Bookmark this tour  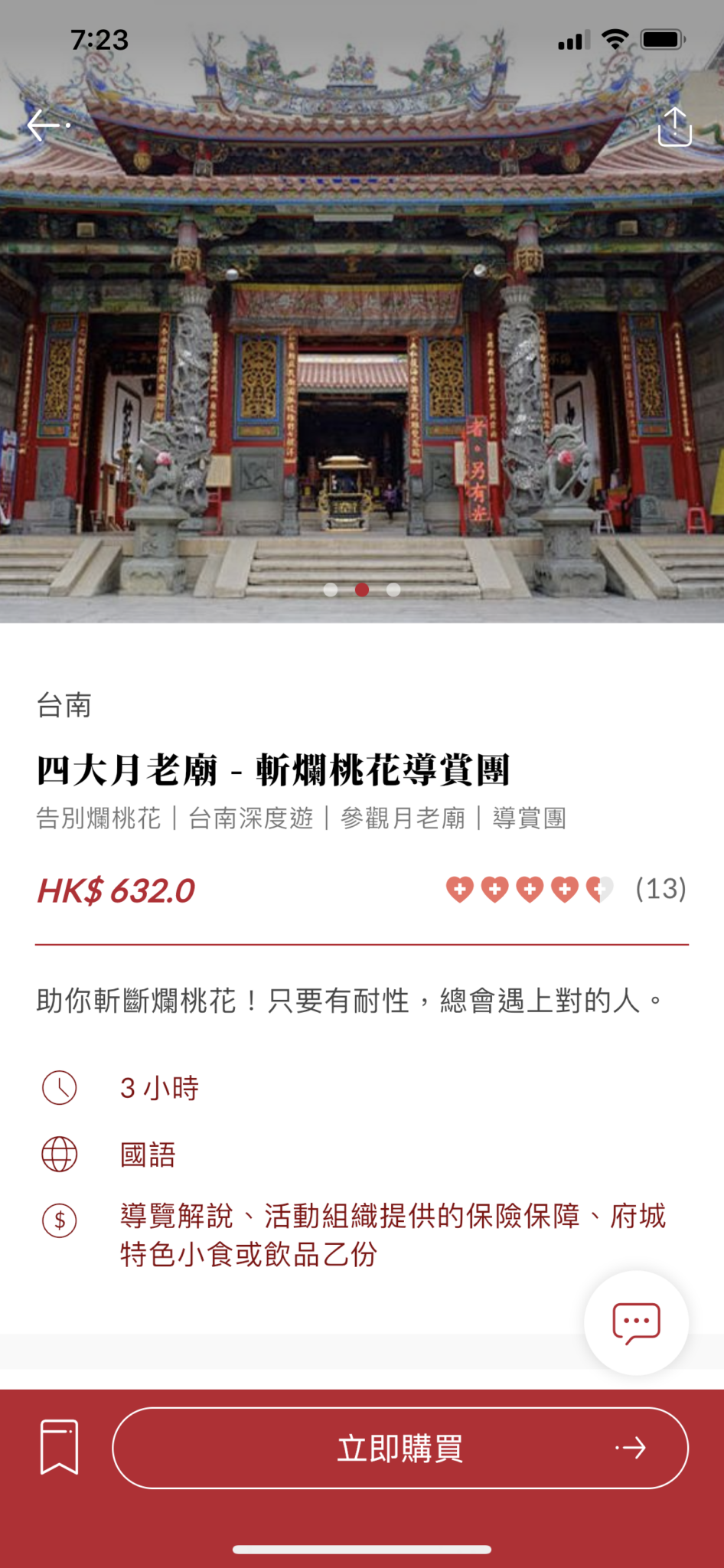click(x=60, y=1446)
